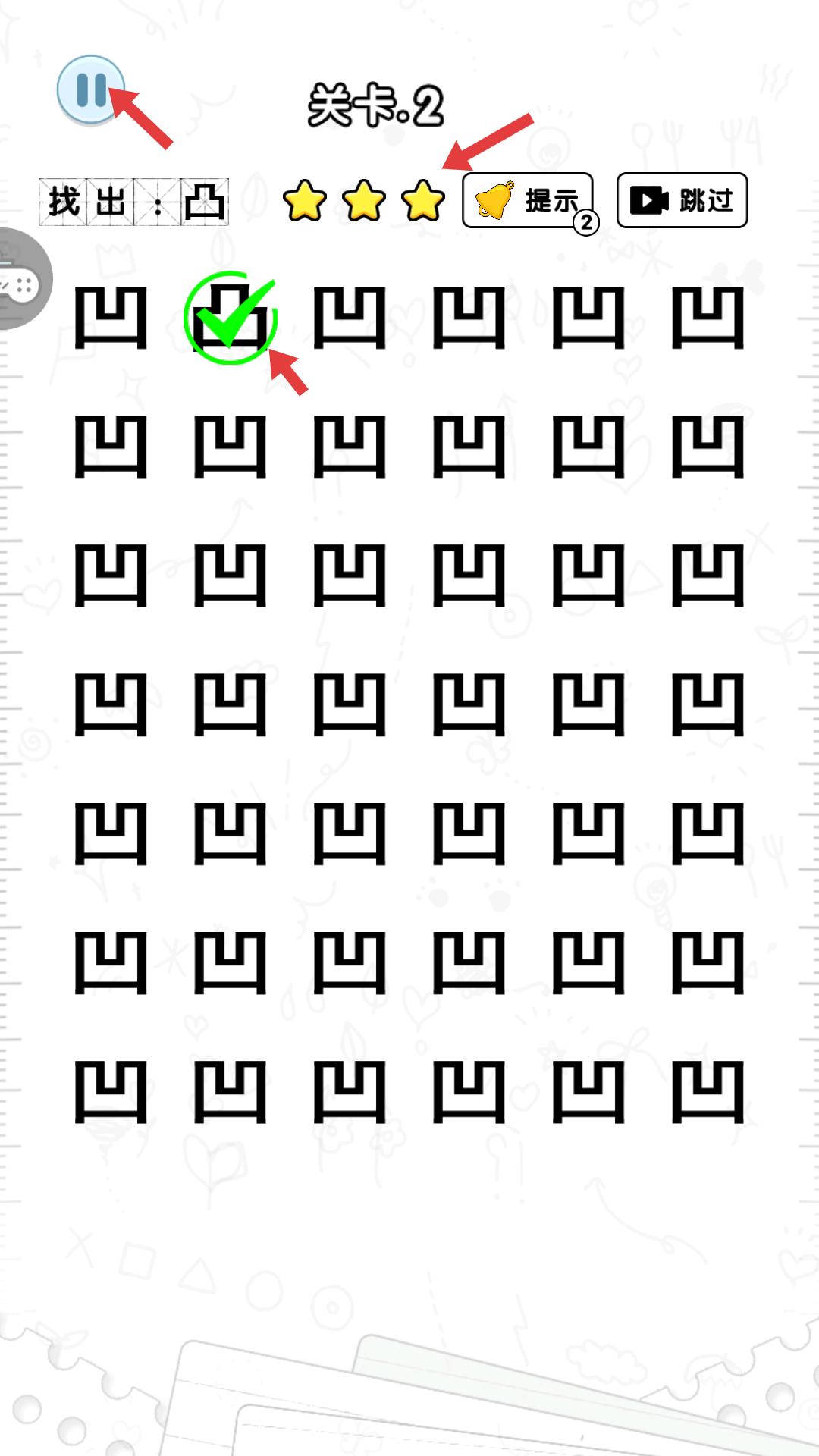Pause the game

pos(90,89)
